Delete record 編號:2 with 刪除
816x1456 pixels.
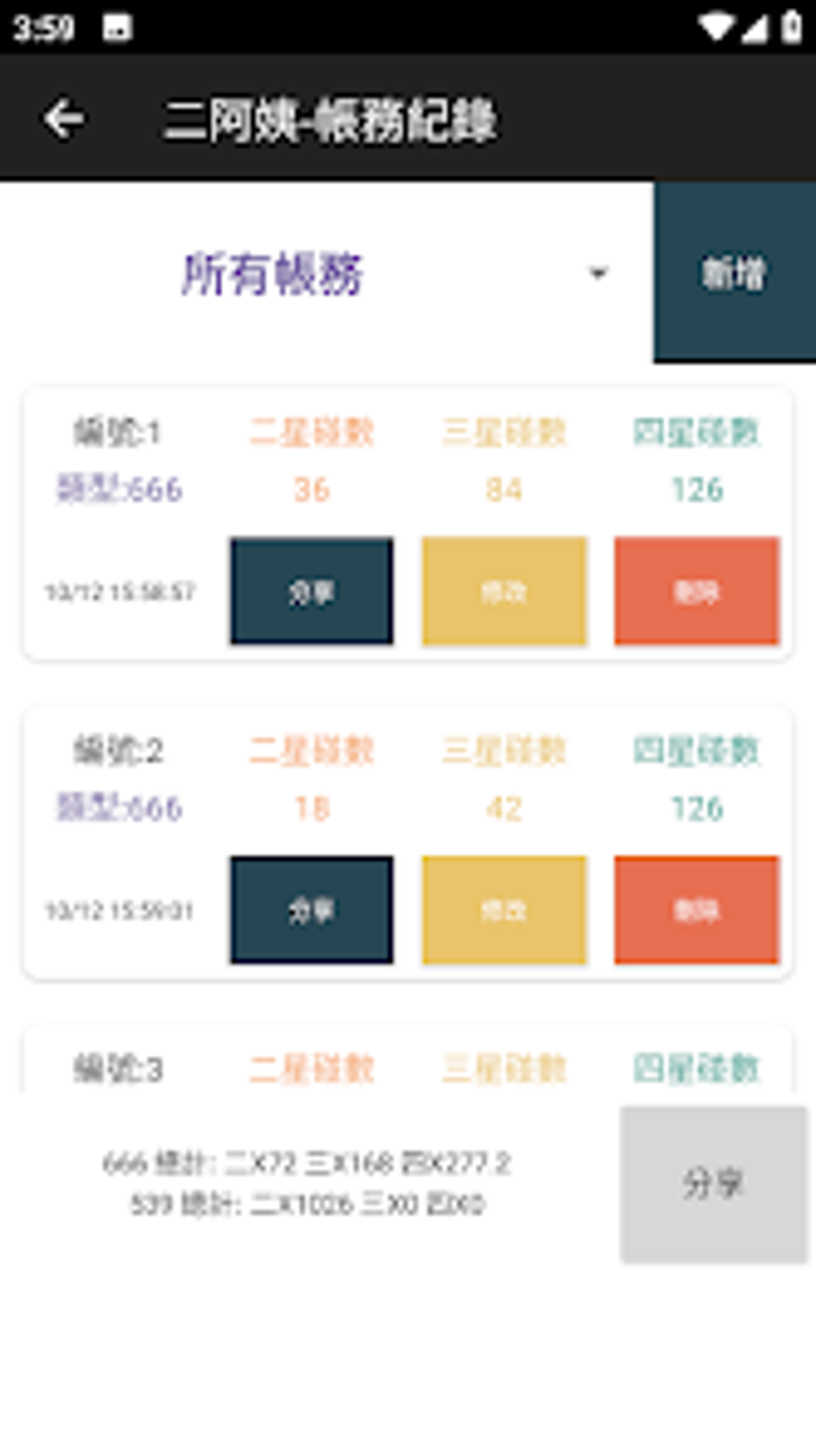pyautogui.click(x=696, y=910)
